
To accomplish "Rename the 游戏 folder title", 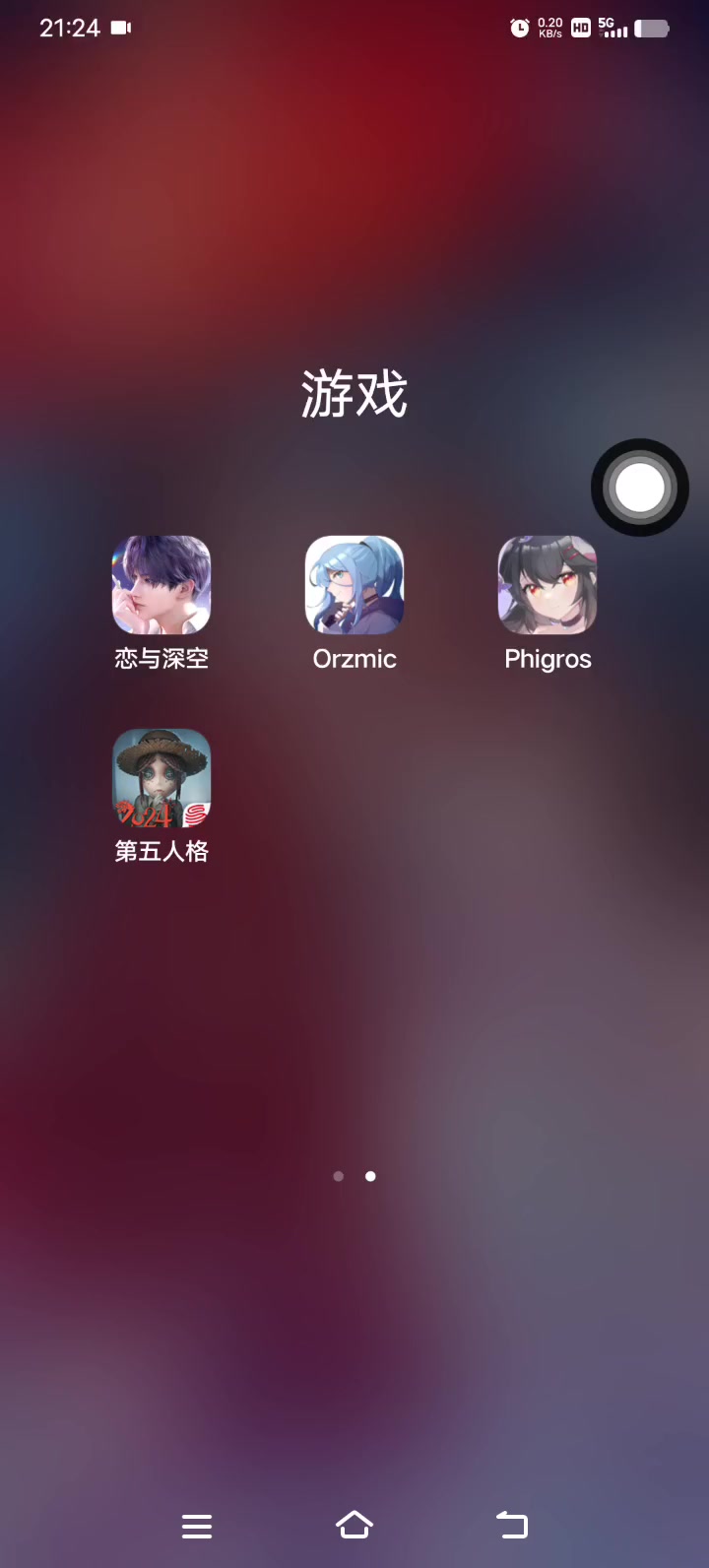I will pos(354,395).
